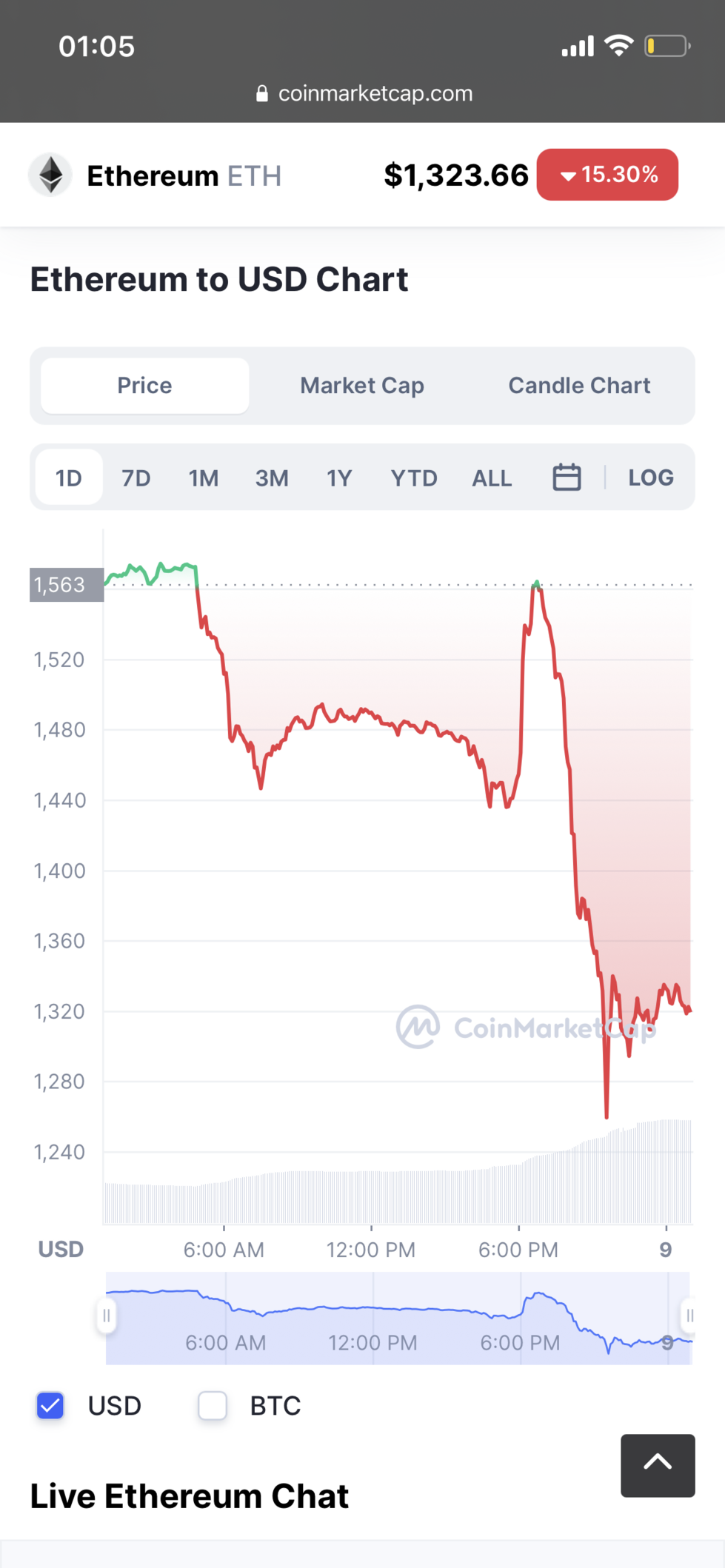
Task: Switch chart to the 1Y range
Action: coord(339,478)
